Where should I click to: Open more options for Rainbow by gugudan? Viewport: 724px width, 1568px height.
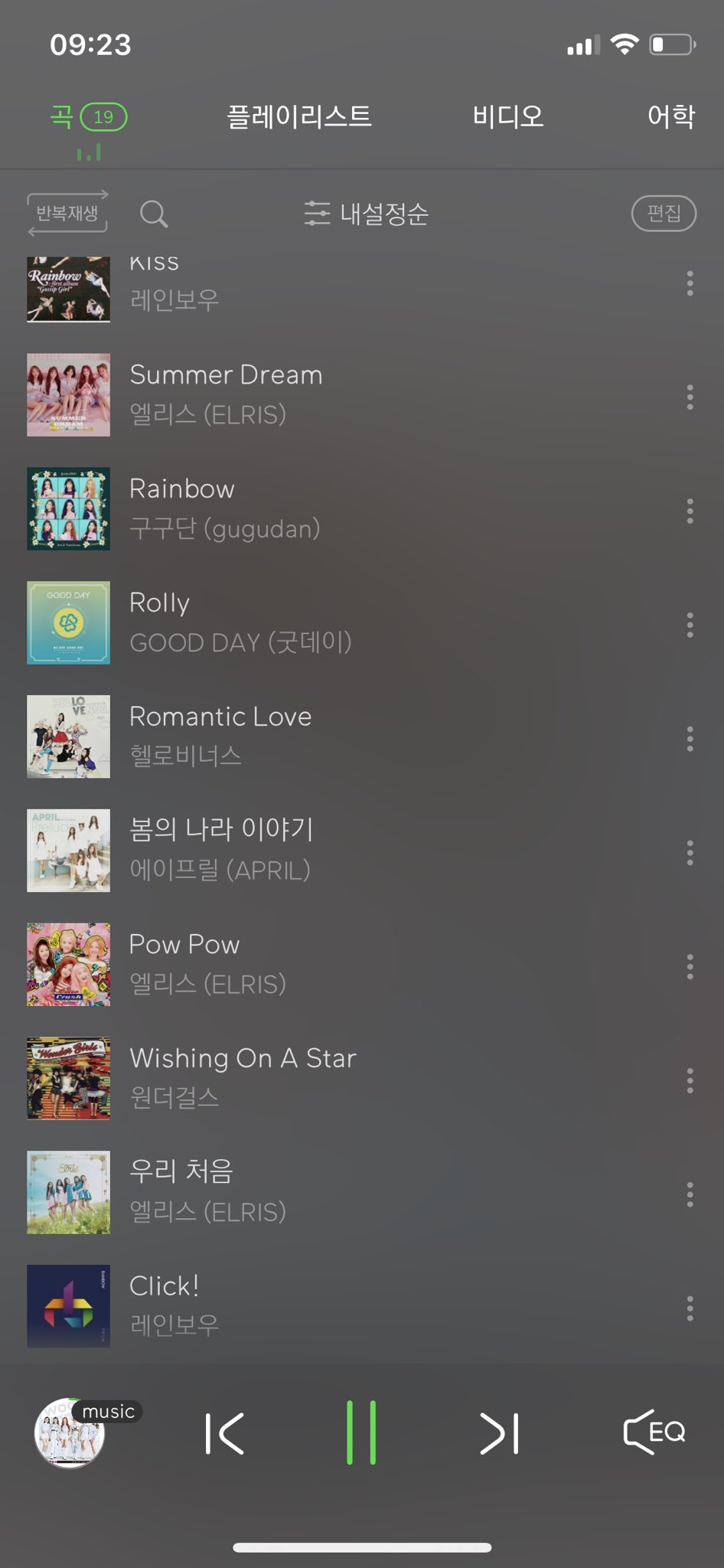click(690, 511)
